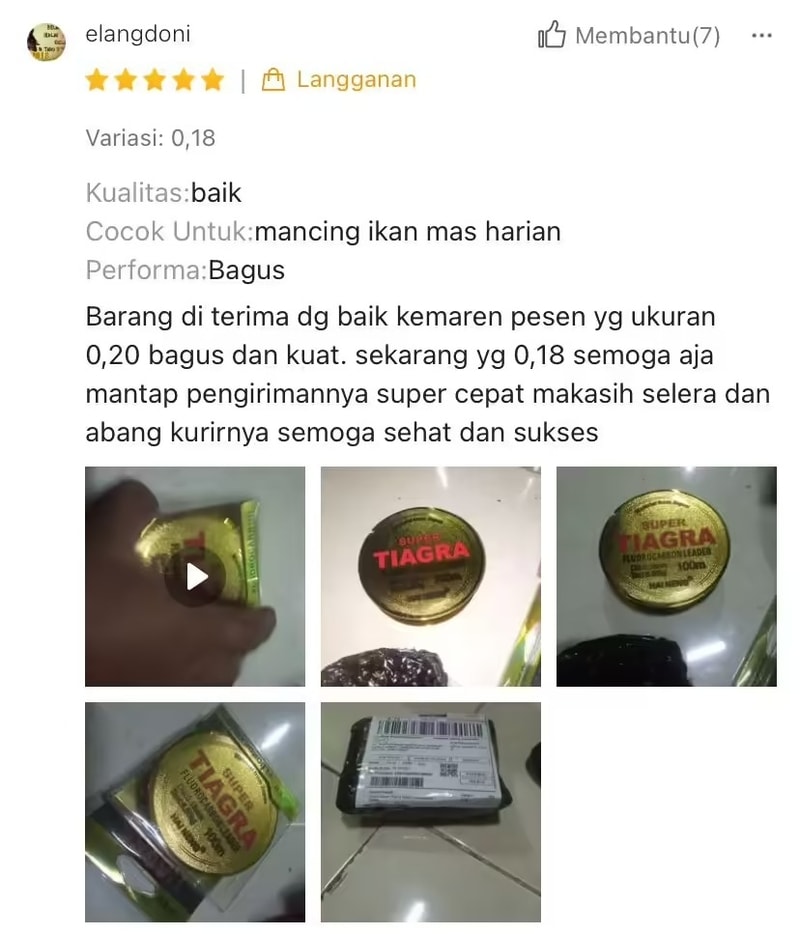Mark elangdoni's review as Membantu
Viewport: 800px width, 934px height.
(628, 36)
